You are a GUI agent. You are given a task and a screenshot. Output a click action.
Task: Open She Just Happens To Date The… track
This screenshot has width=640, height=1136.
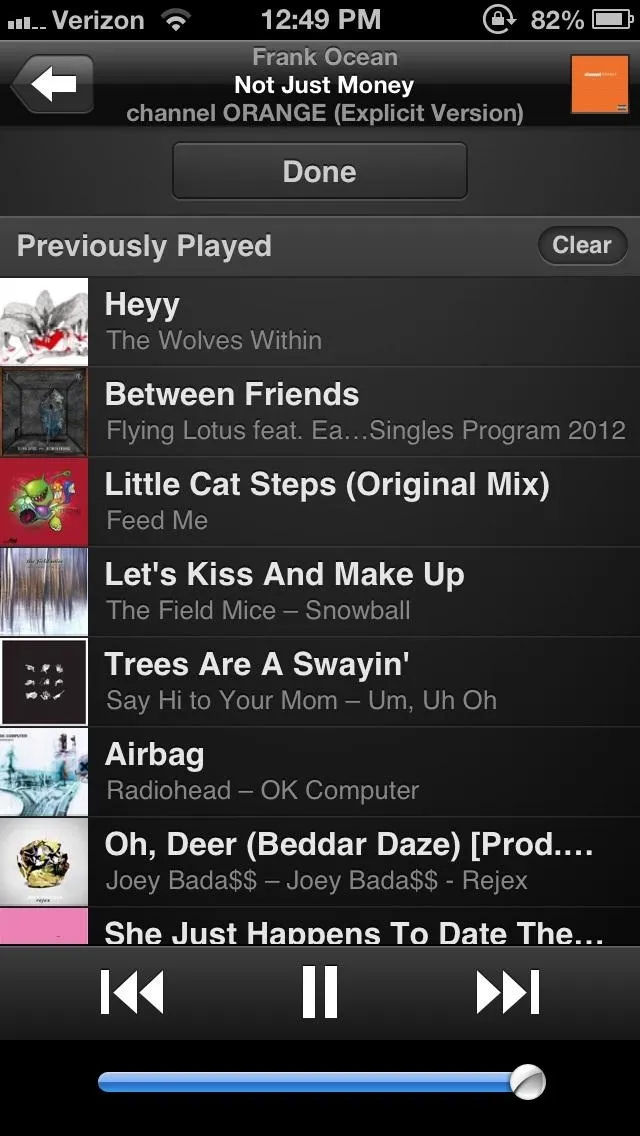(320, 926)
